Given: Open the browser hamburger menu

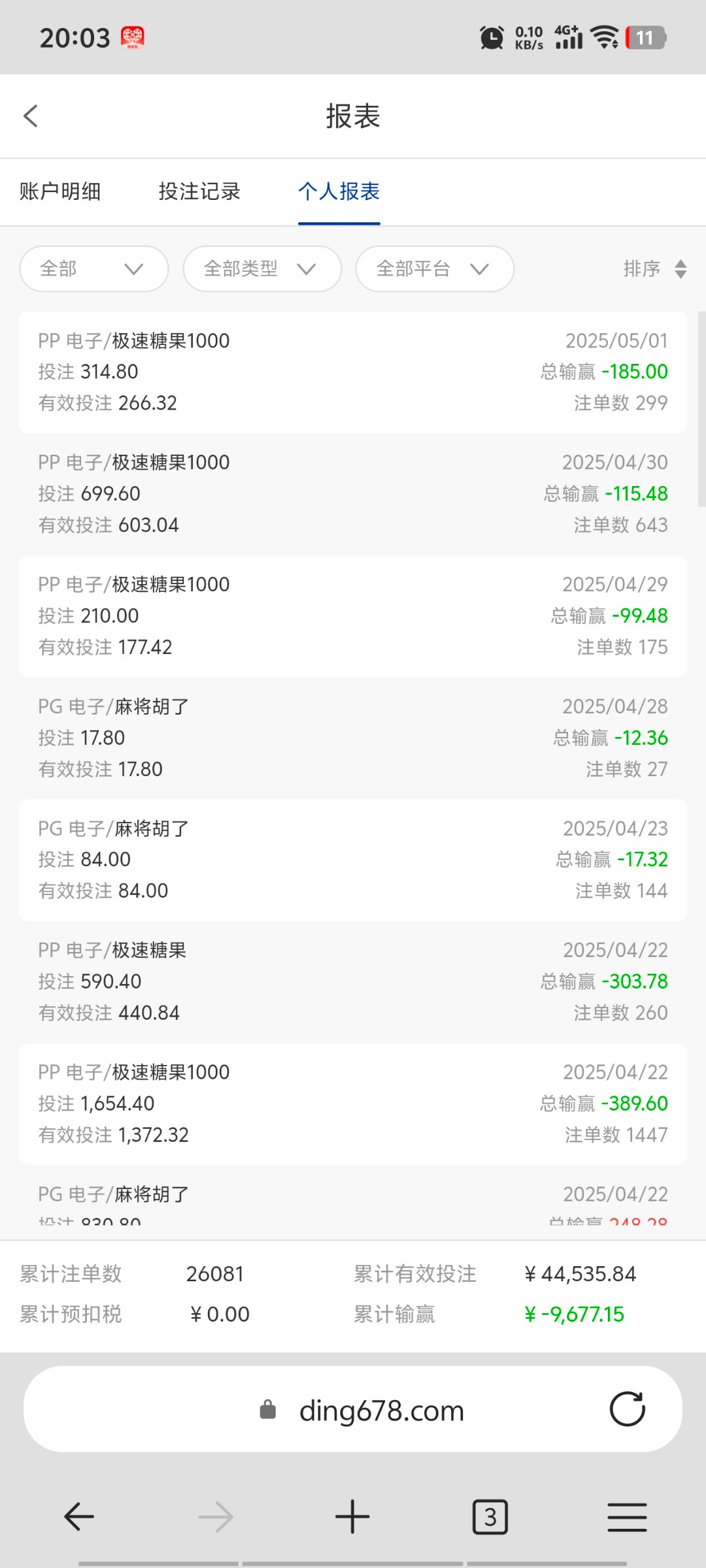Looking at the screenshot, I should tap(627, 1516).
